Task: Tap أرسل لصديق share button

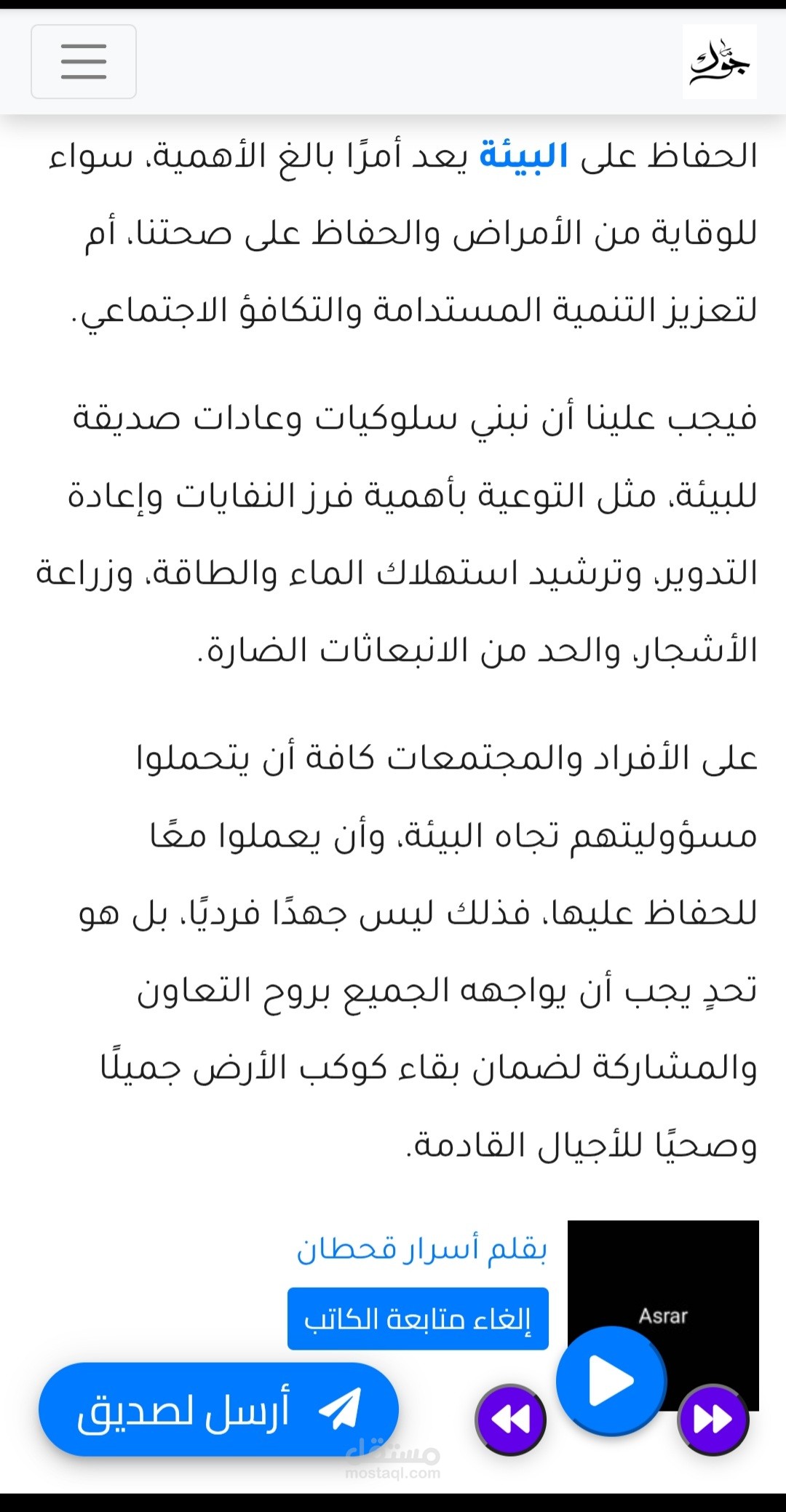Action: click(218, 1409)
